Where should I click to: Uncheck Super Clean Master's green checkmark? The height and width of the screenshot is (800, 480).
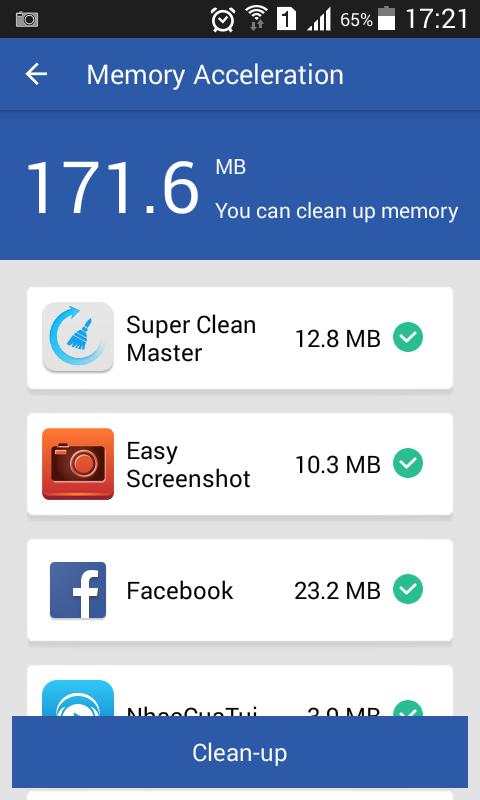point(408,337)
